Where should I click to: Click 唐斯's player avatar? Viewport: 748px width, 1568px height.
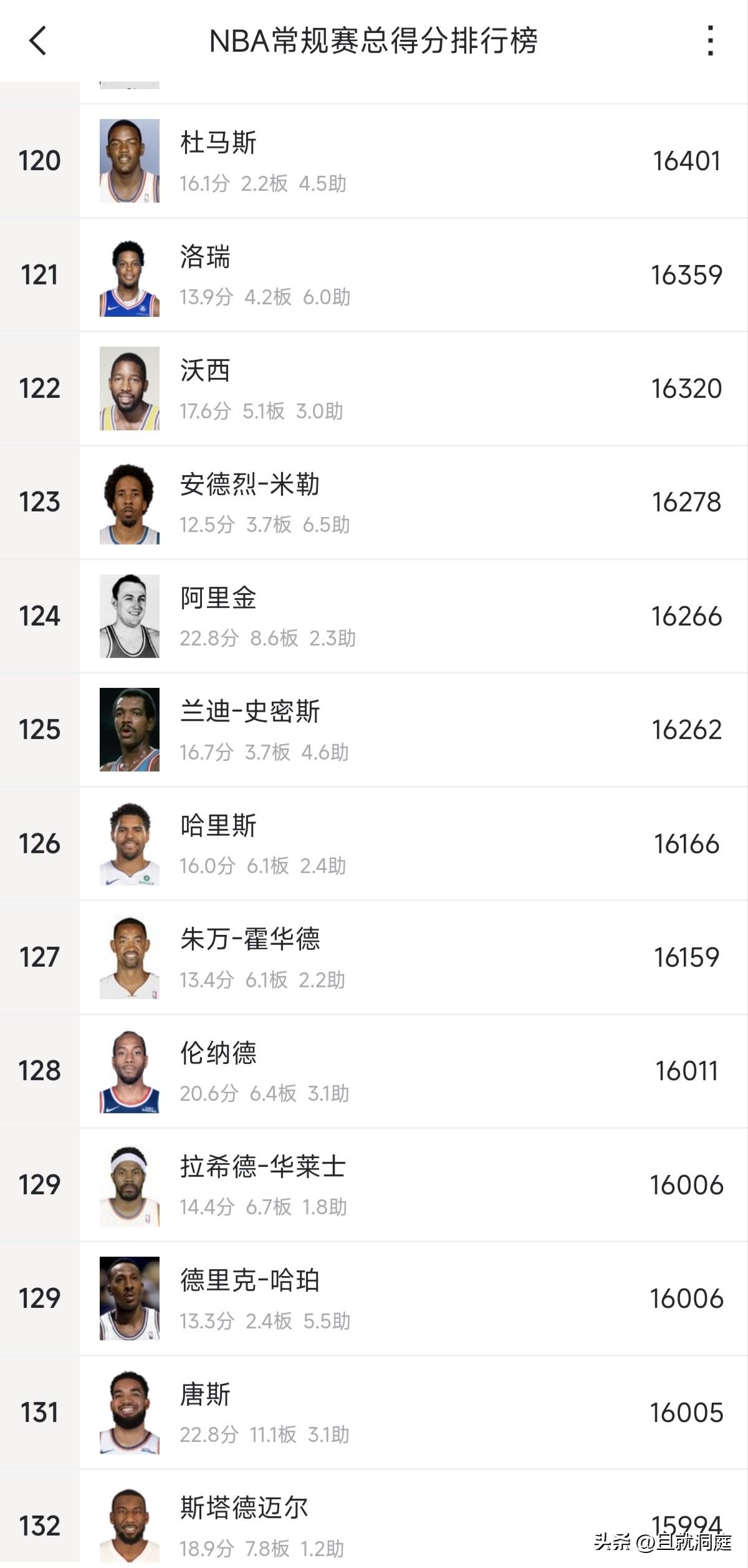click(130, 1413)
